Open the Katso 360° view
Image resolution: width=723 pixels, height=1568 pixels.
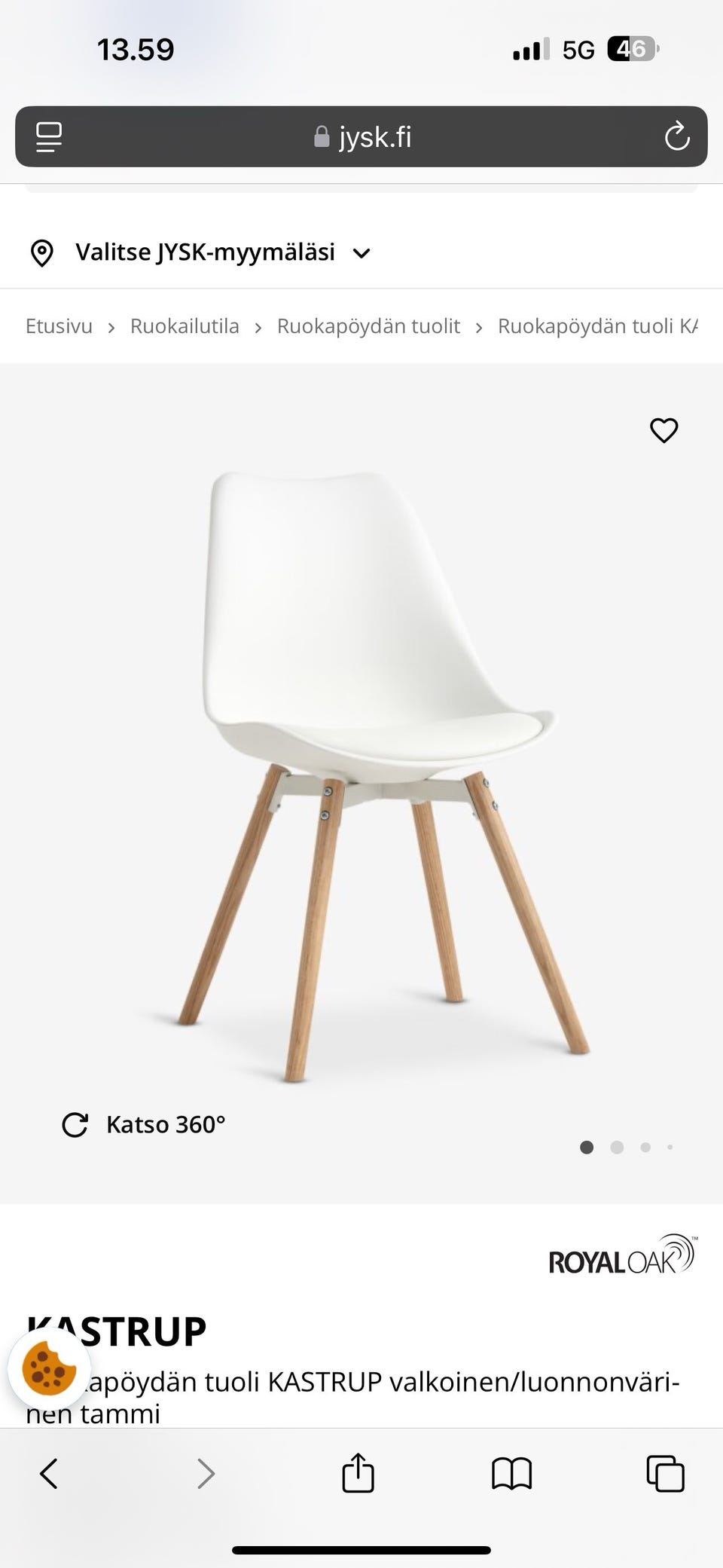144,1124
